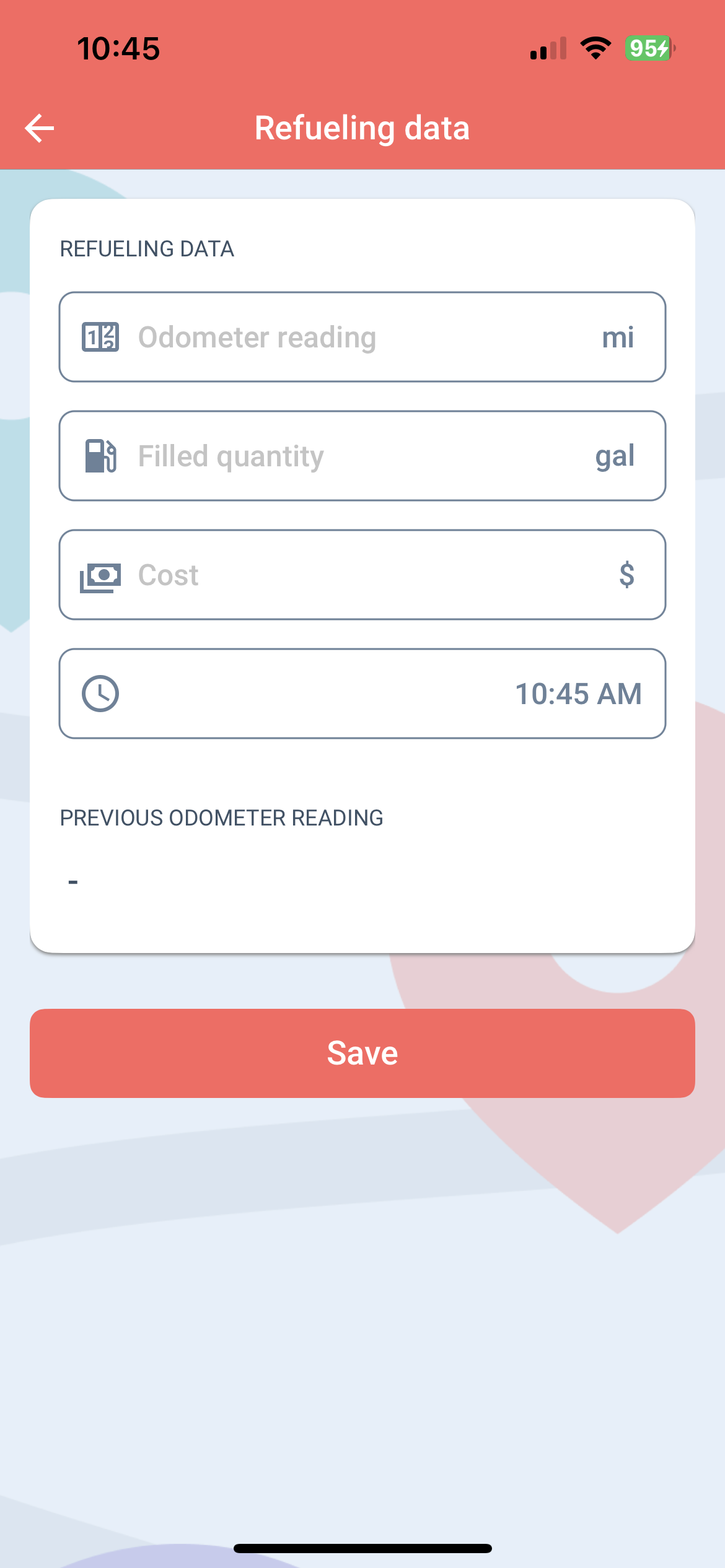Open the 10:45 AM time picker
The height and width of the screenshot is (1568, 725).
pos(362,694)
